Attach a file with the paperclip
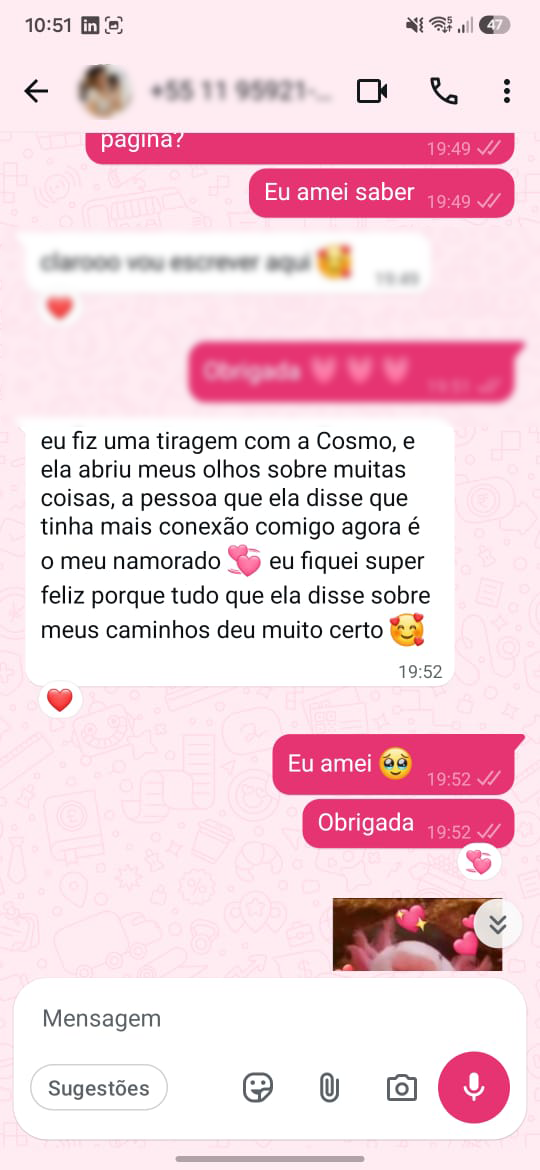Image resolution: width=540 pixels, height=1170 pixels. 329,1089
